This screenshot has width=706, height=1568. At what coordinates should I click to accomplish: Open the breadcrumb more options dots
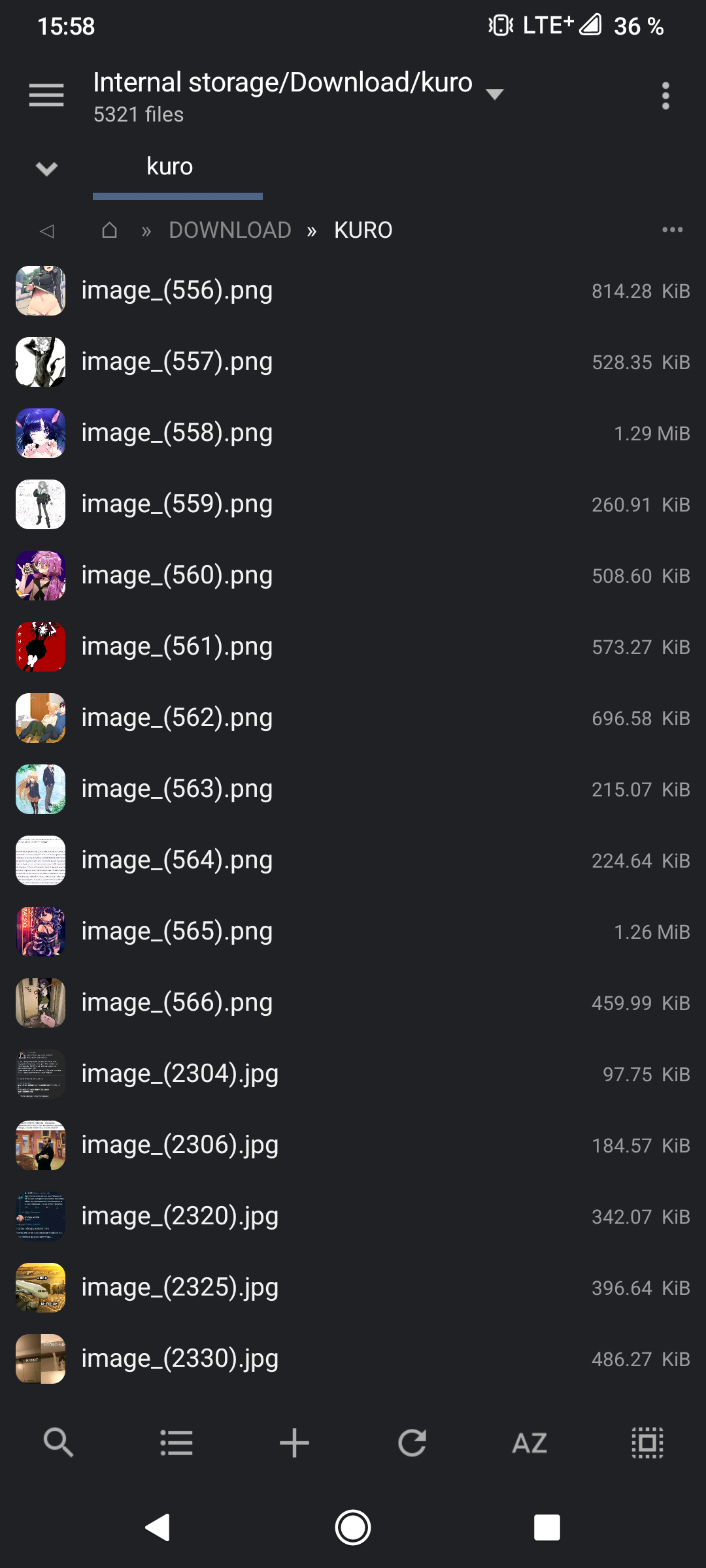[672, 230]
